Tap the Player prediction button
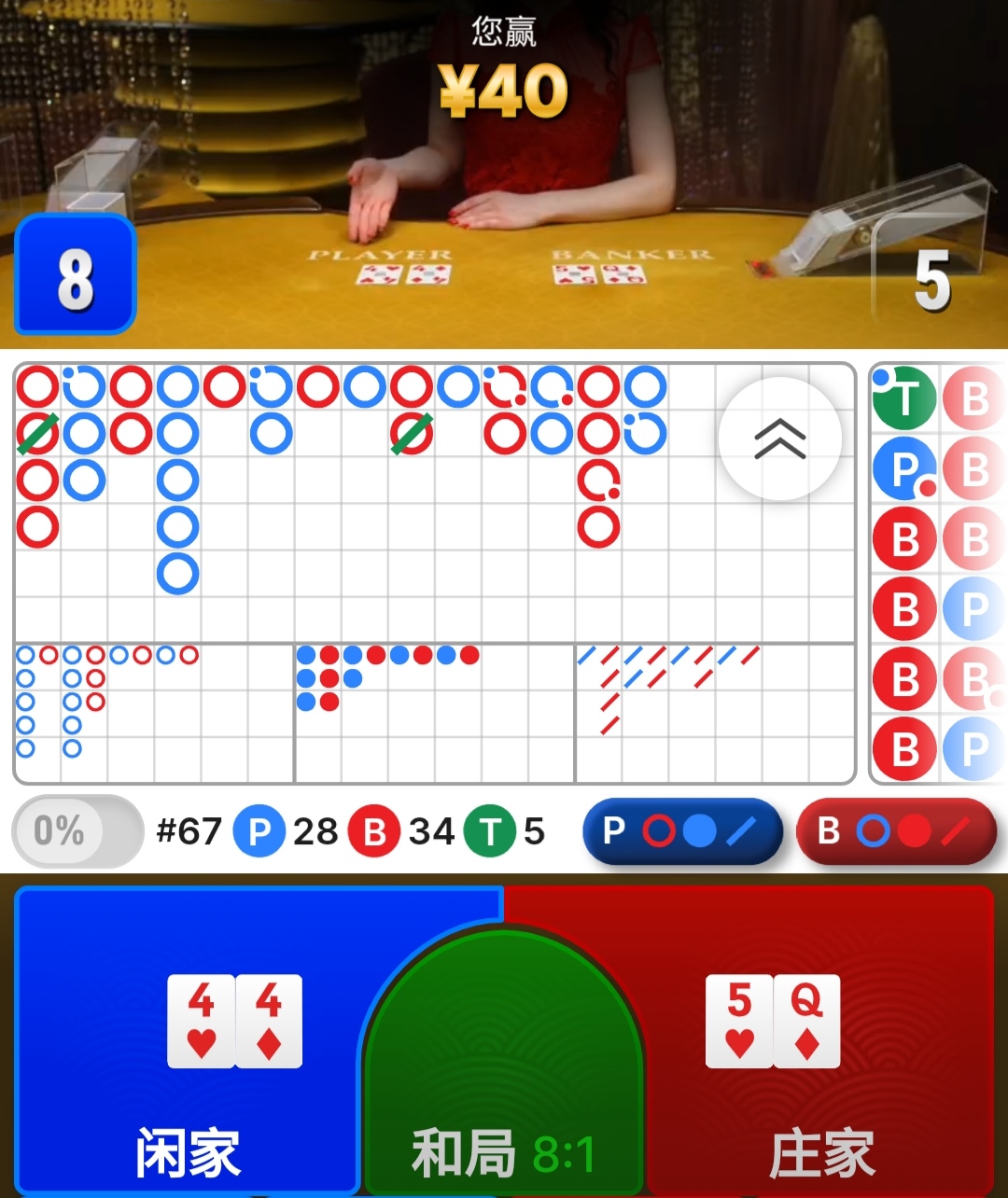Screen dimensions: 1008x1198 tap(682, 831)
